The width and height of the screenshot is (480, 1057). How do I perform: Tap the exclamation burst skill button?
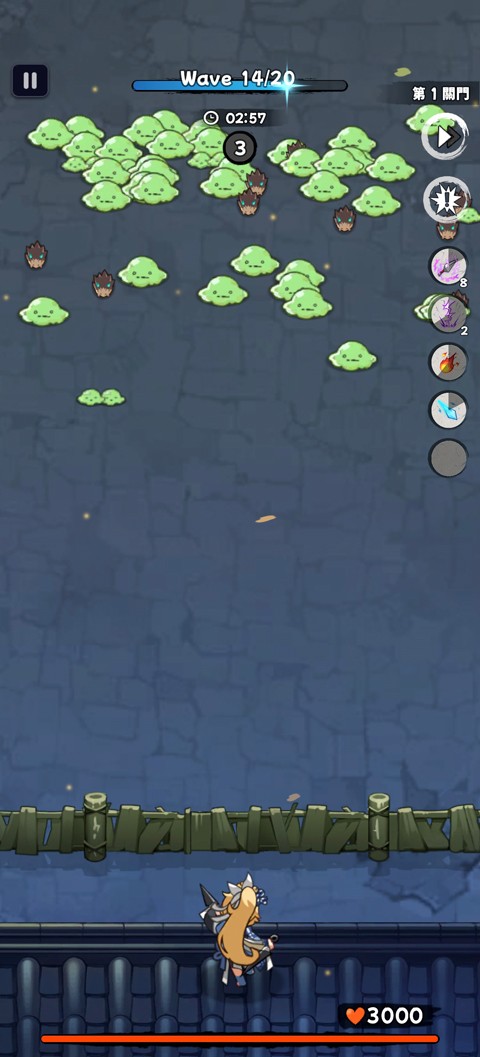point(446,200)
